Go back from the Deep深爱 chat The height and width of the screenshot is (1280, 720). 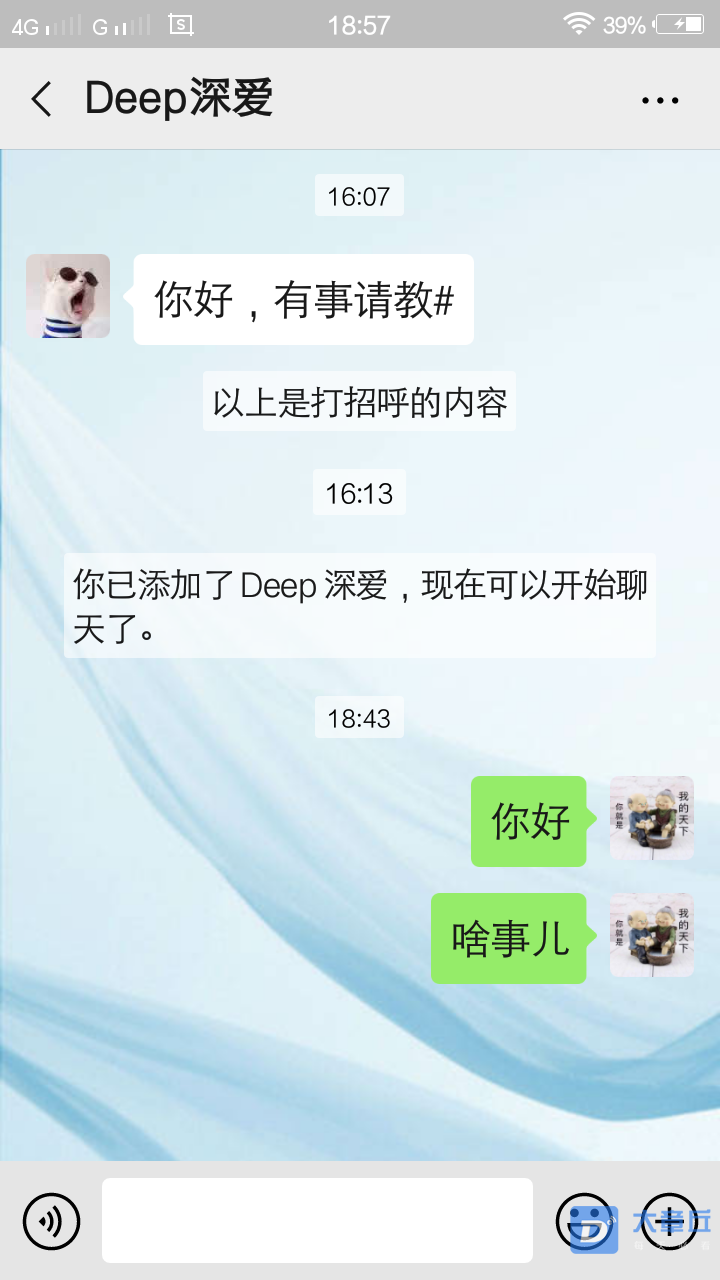click(42, 100)
